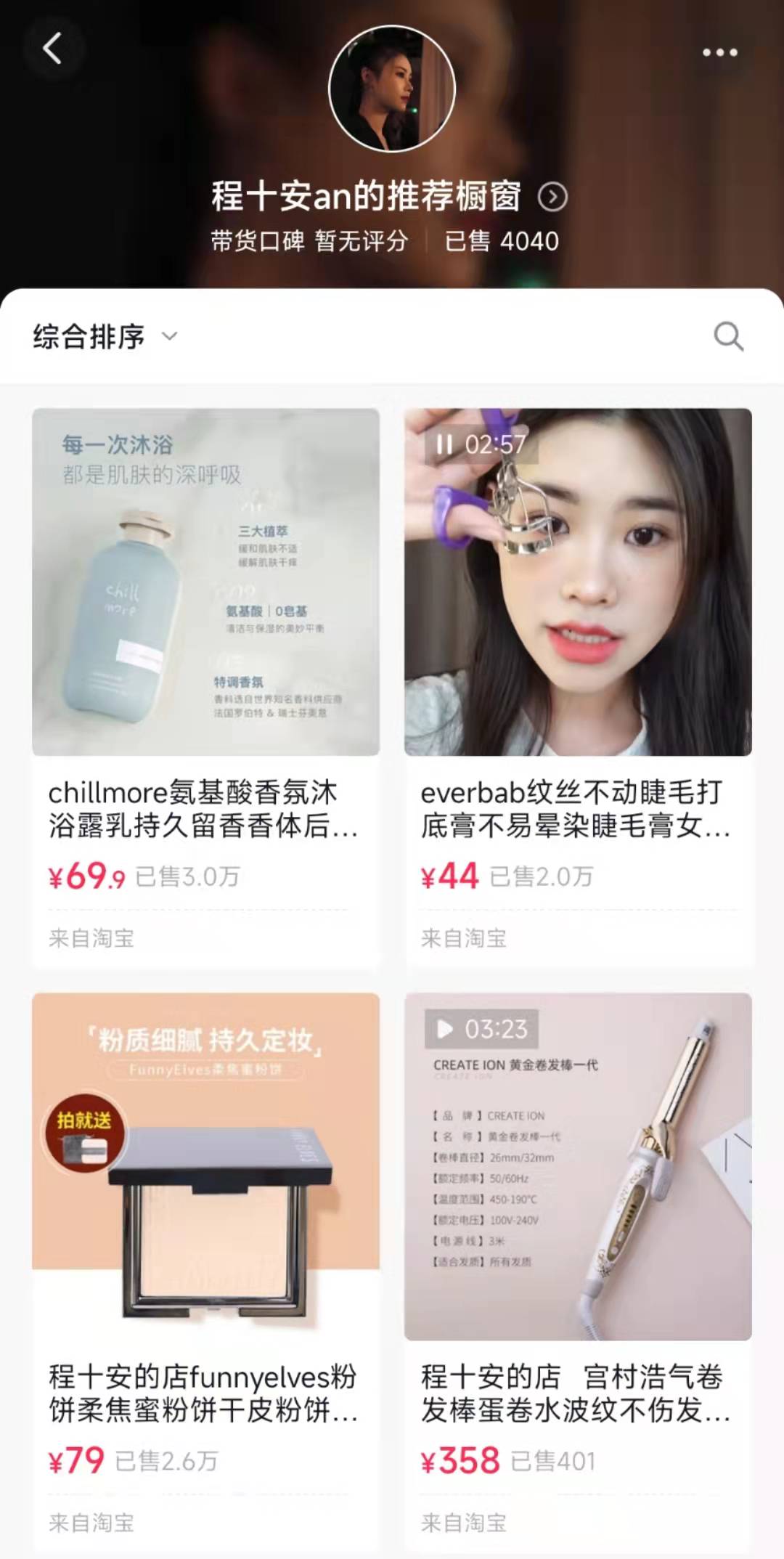This screenshot has height=1559, width=784.
Task: Open the three-dot overflow menu
Action: pos(719,52)
